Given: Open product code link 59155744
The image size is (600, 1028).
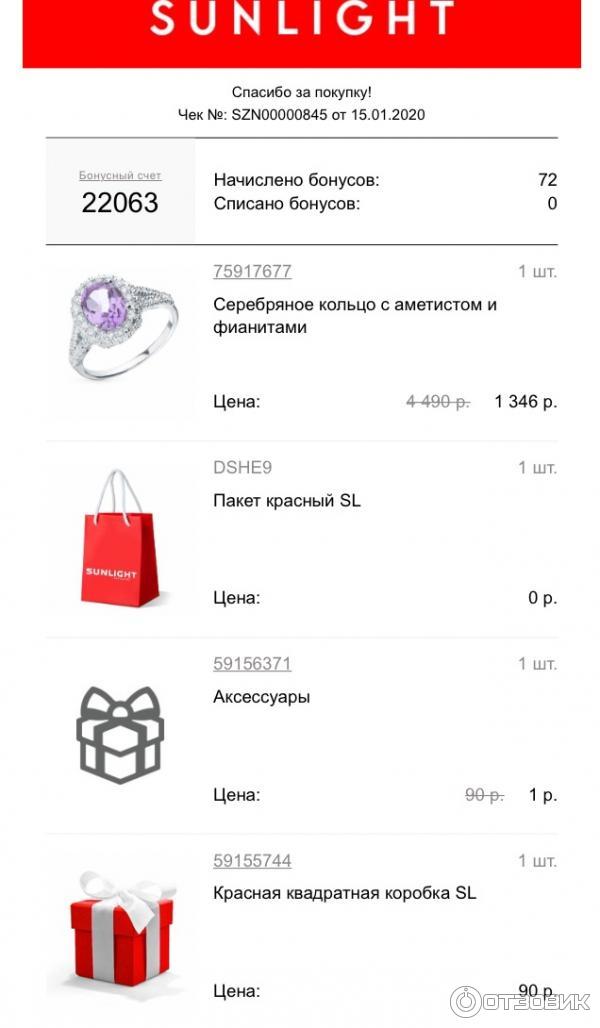Looking at the screenshot, I should pyautogui.click(x=252, y=861).
